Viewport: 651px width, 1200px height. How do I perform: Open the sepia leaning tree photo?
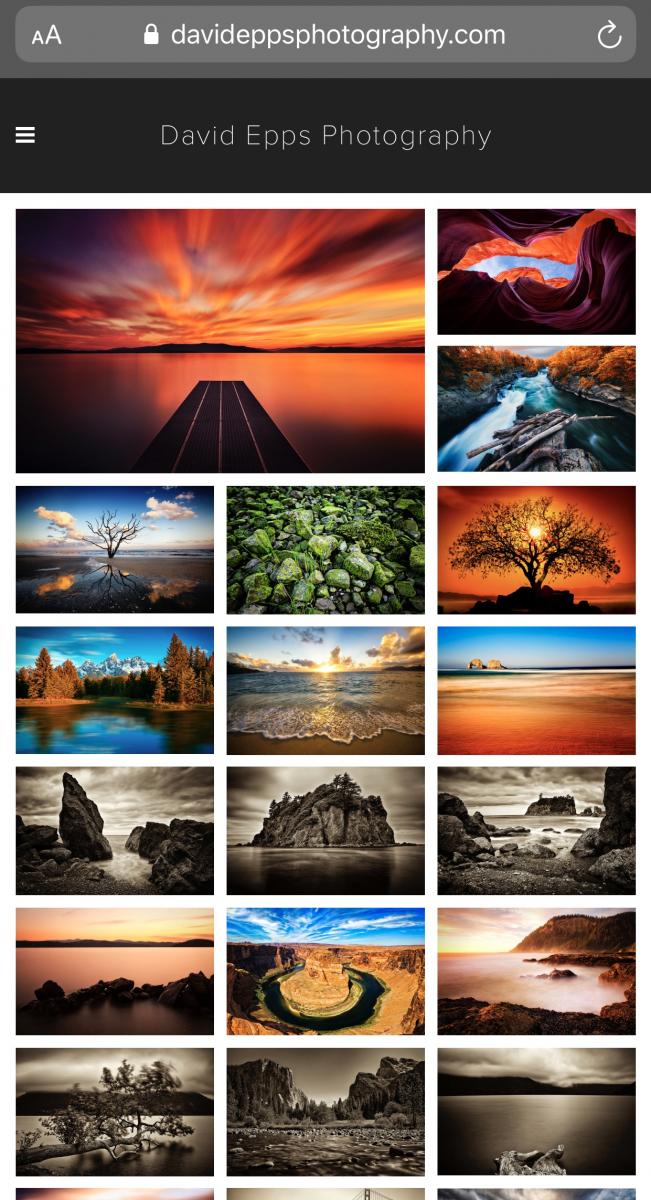point(115,1111)
